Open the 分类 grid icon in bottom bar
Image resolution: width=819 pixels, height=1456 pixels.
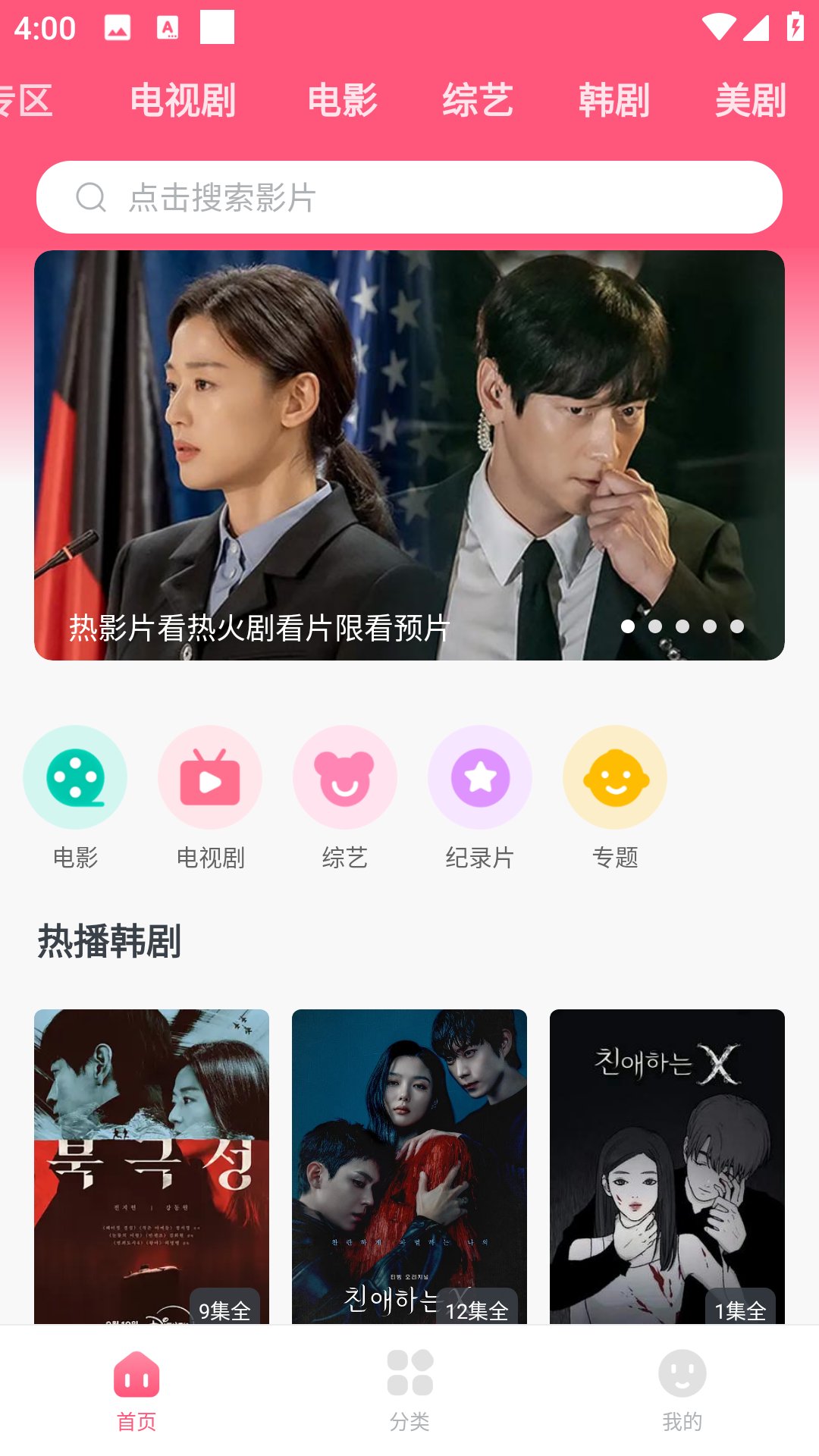click(x=409, y=1373)
